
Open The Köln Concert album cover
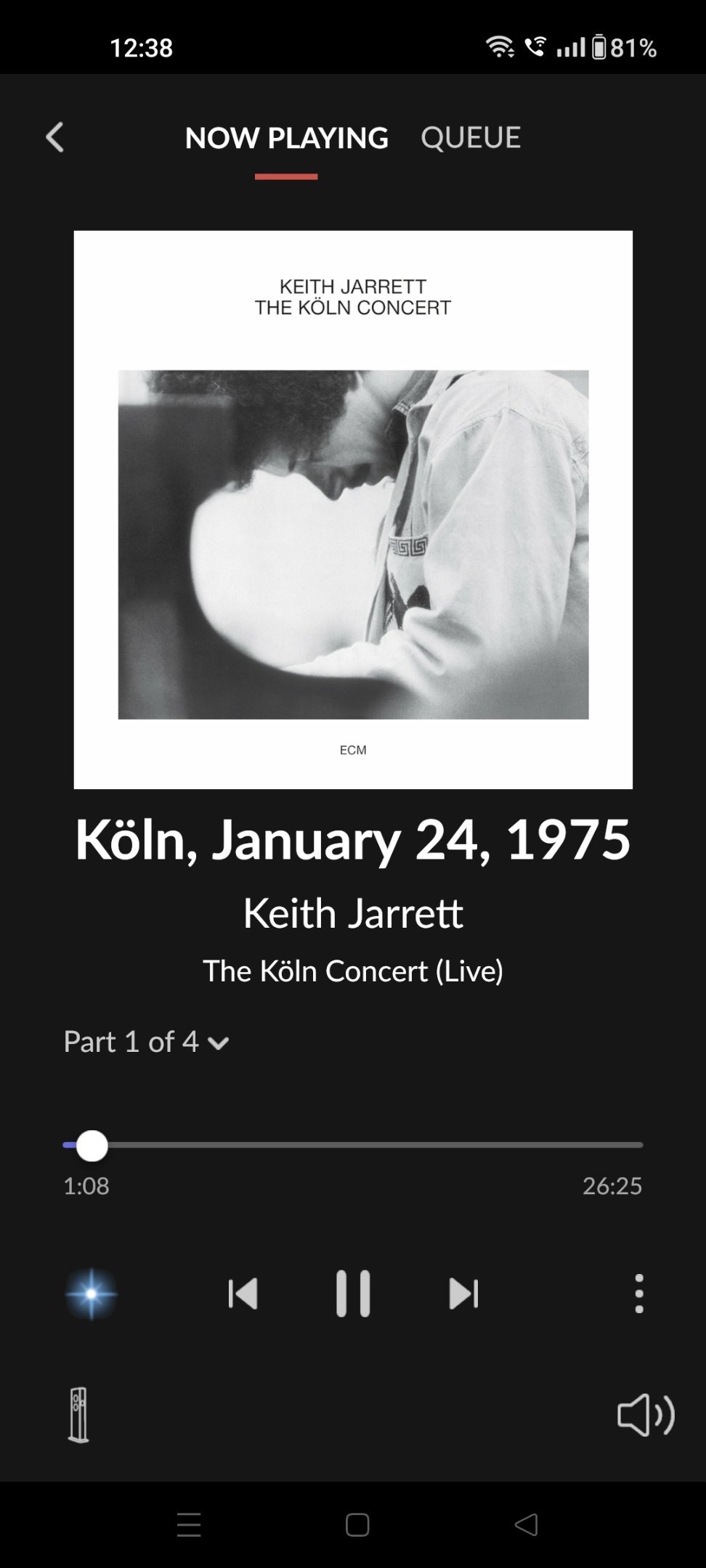(x=353, y=510)
